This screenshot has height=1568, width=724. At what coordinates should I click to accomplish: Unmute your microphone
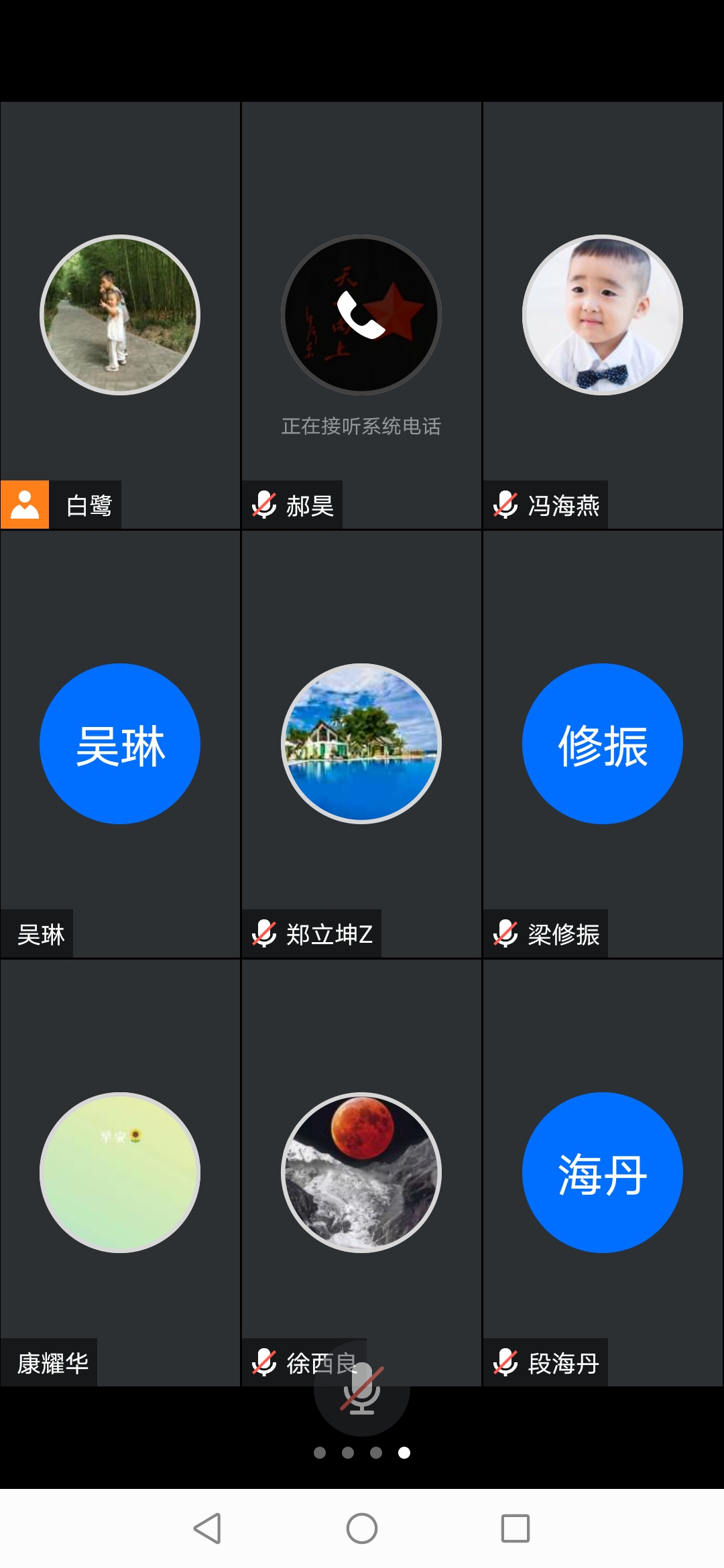(x=362, y=1390)
